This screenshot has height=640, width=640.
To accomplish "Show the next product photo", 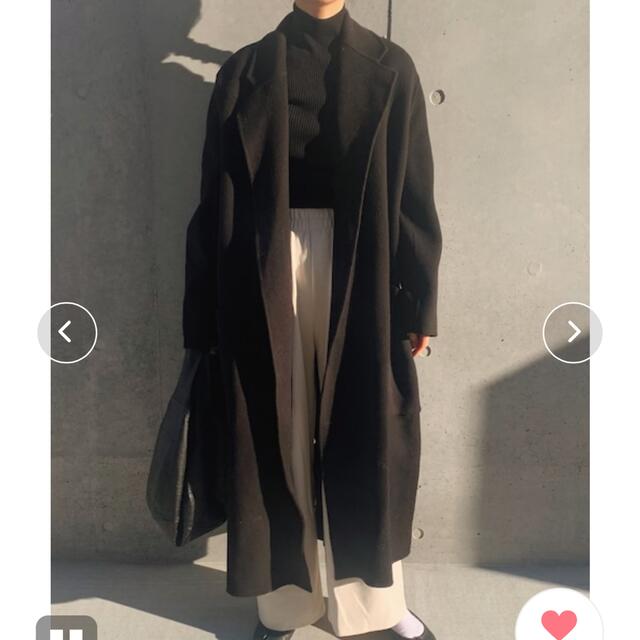I will (573, 332).
